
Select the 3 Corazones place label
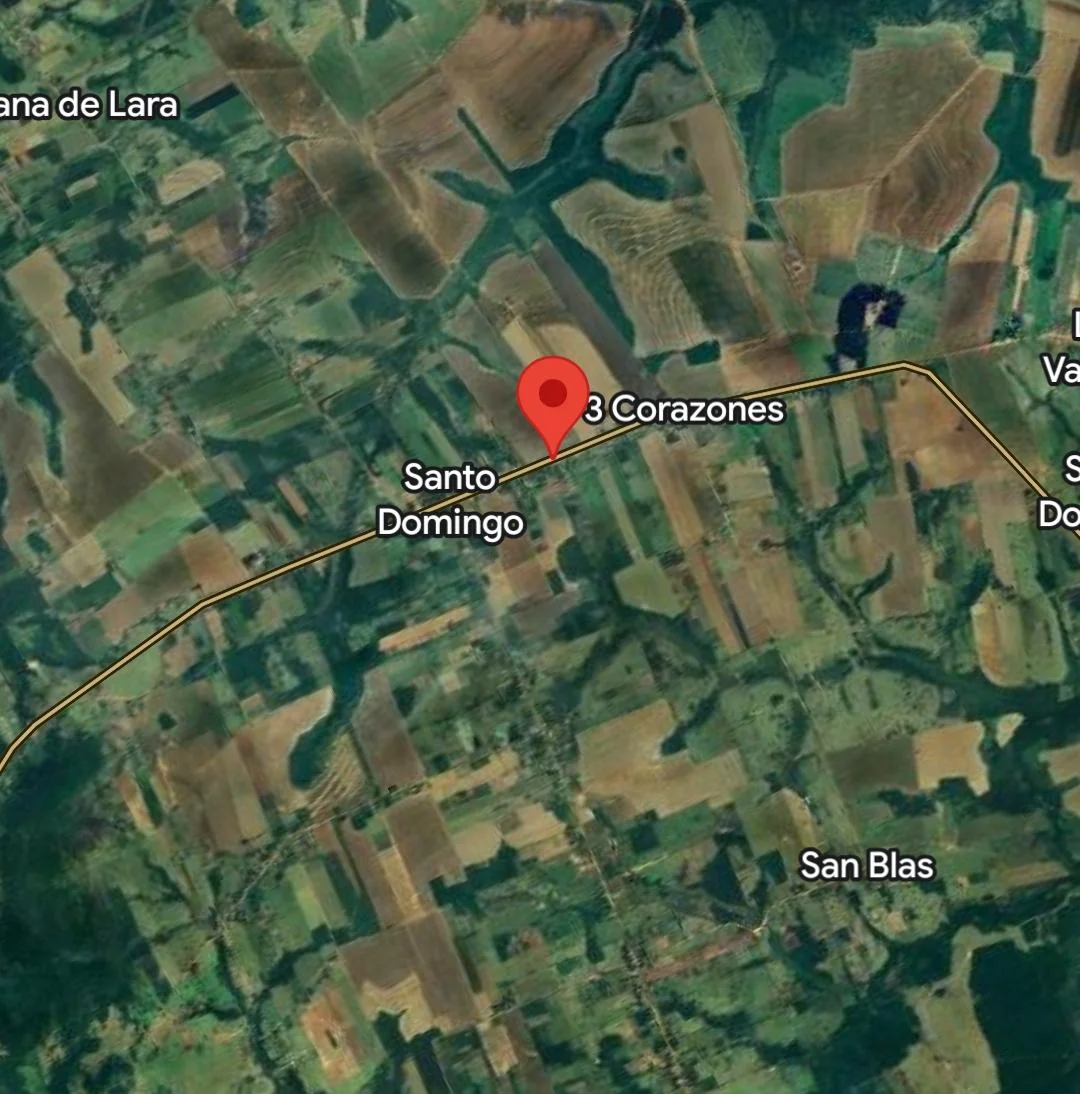point(684,409)
